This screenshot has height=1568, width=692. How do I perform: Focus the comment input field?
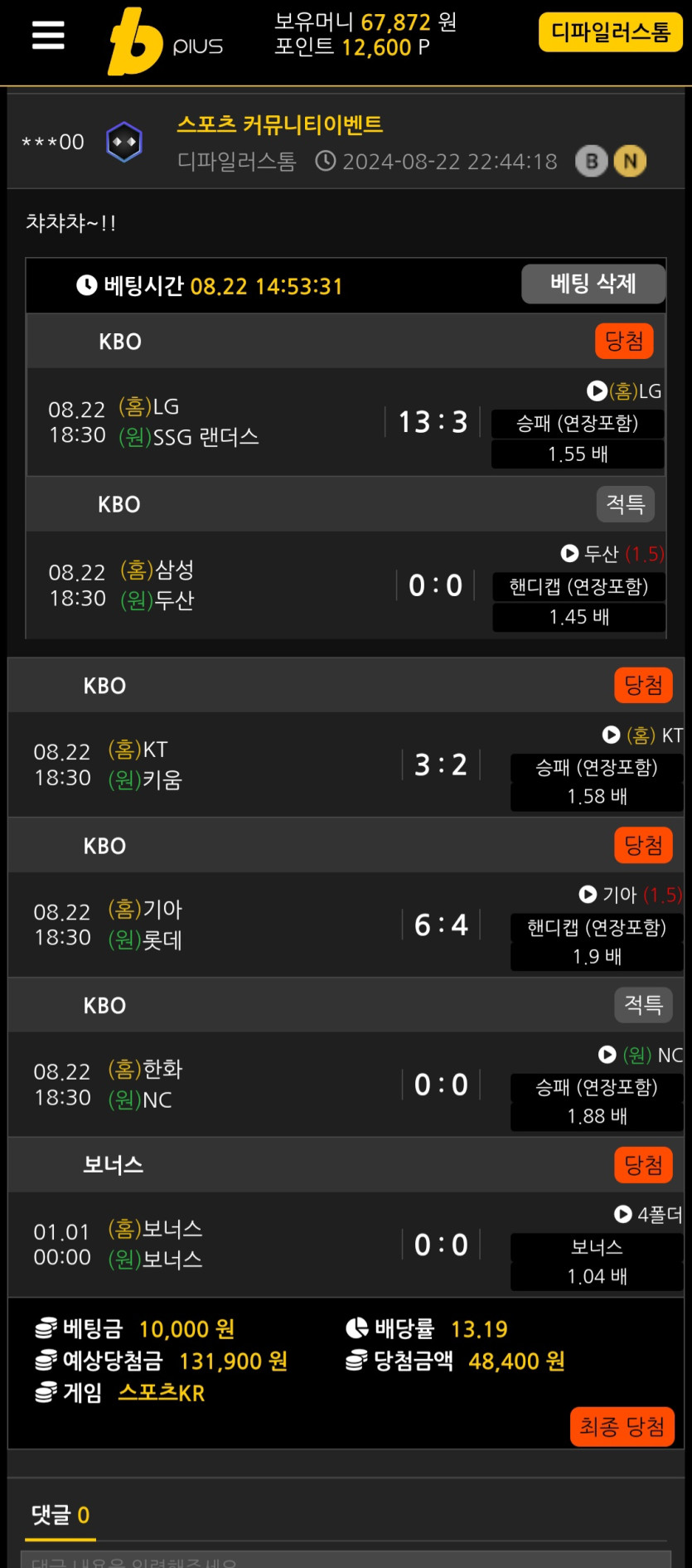(x=346, y=1559)
